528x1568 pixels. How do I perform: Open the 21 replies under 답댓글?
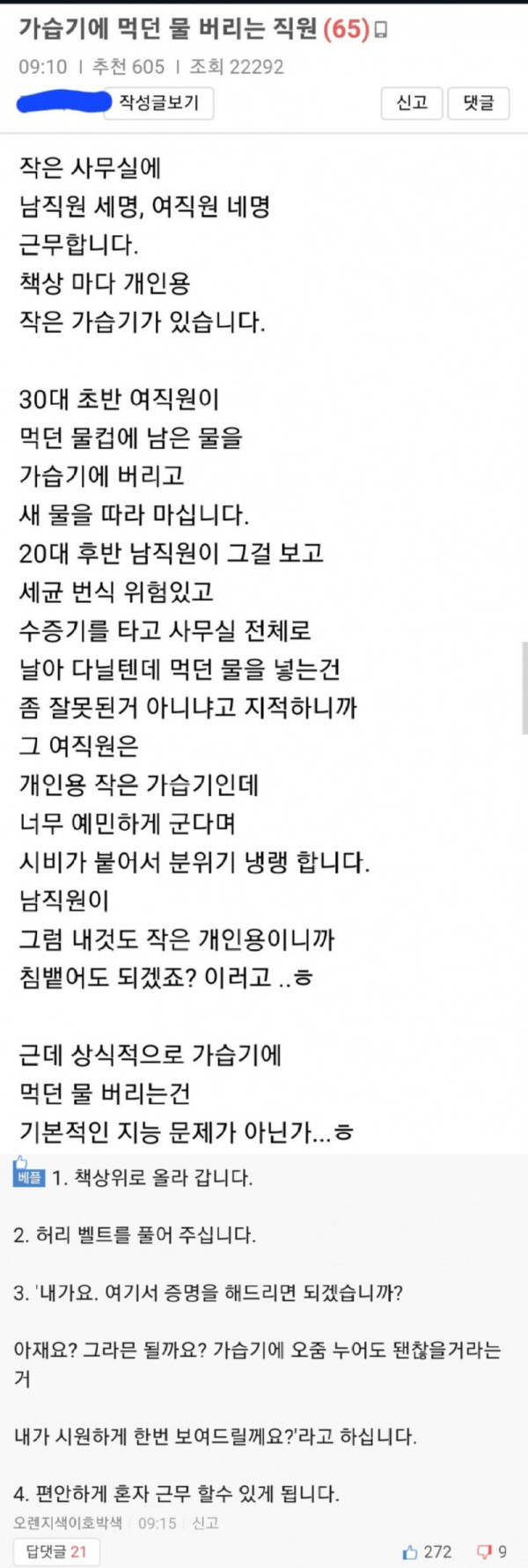pyautogui.click(x=56, y=1551)
